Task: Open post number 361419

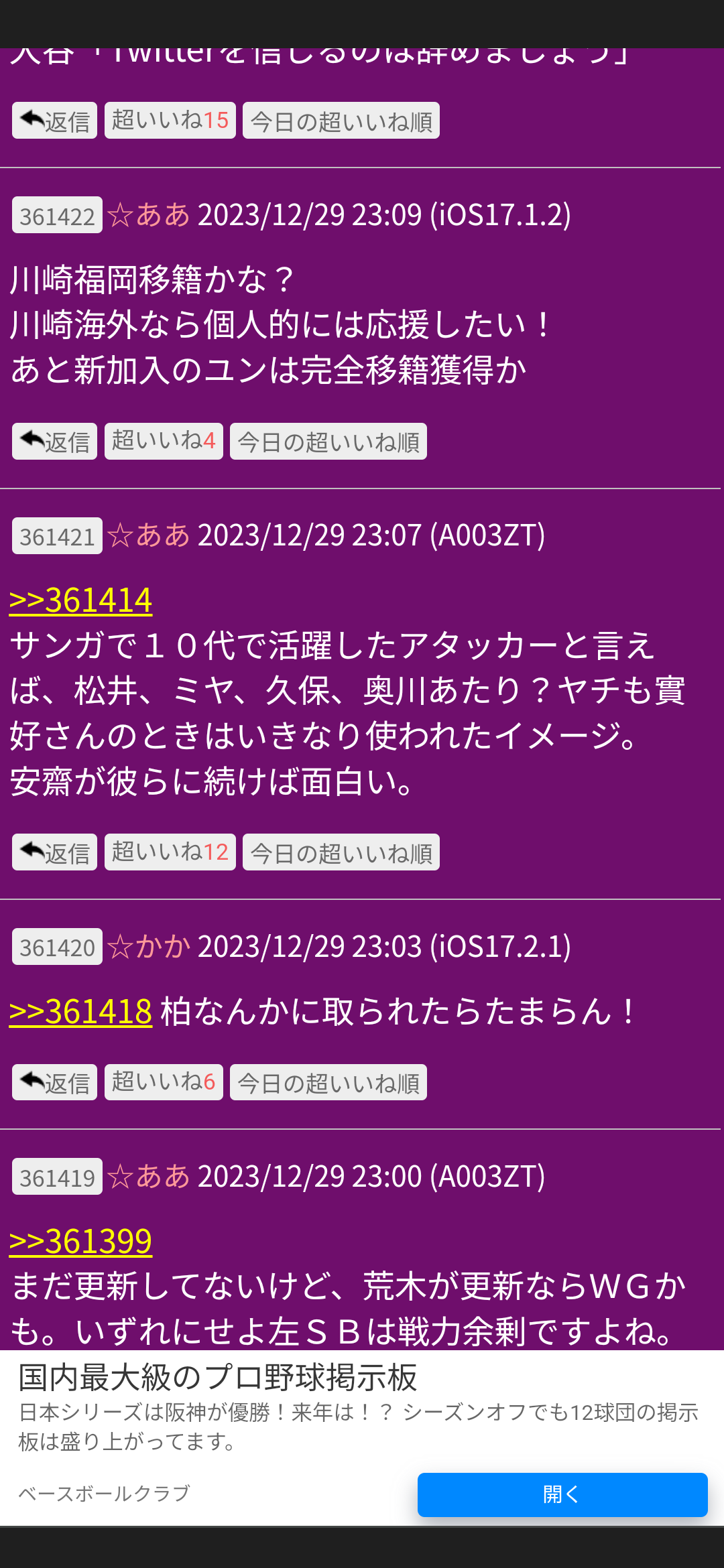Action: 57,1177
